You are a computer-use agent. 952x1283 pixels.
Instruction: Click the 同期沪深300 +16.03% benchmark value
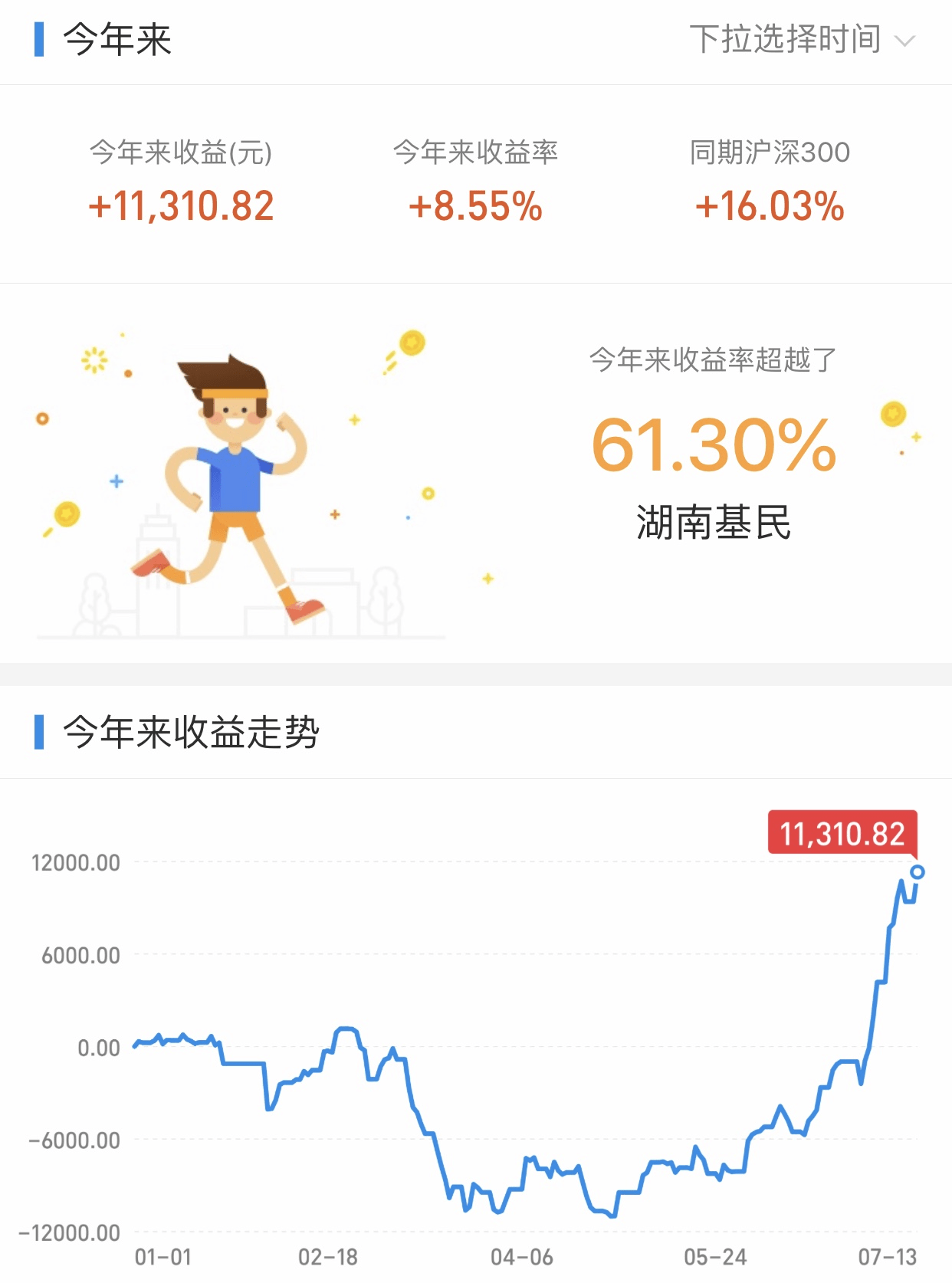[767, 204]
